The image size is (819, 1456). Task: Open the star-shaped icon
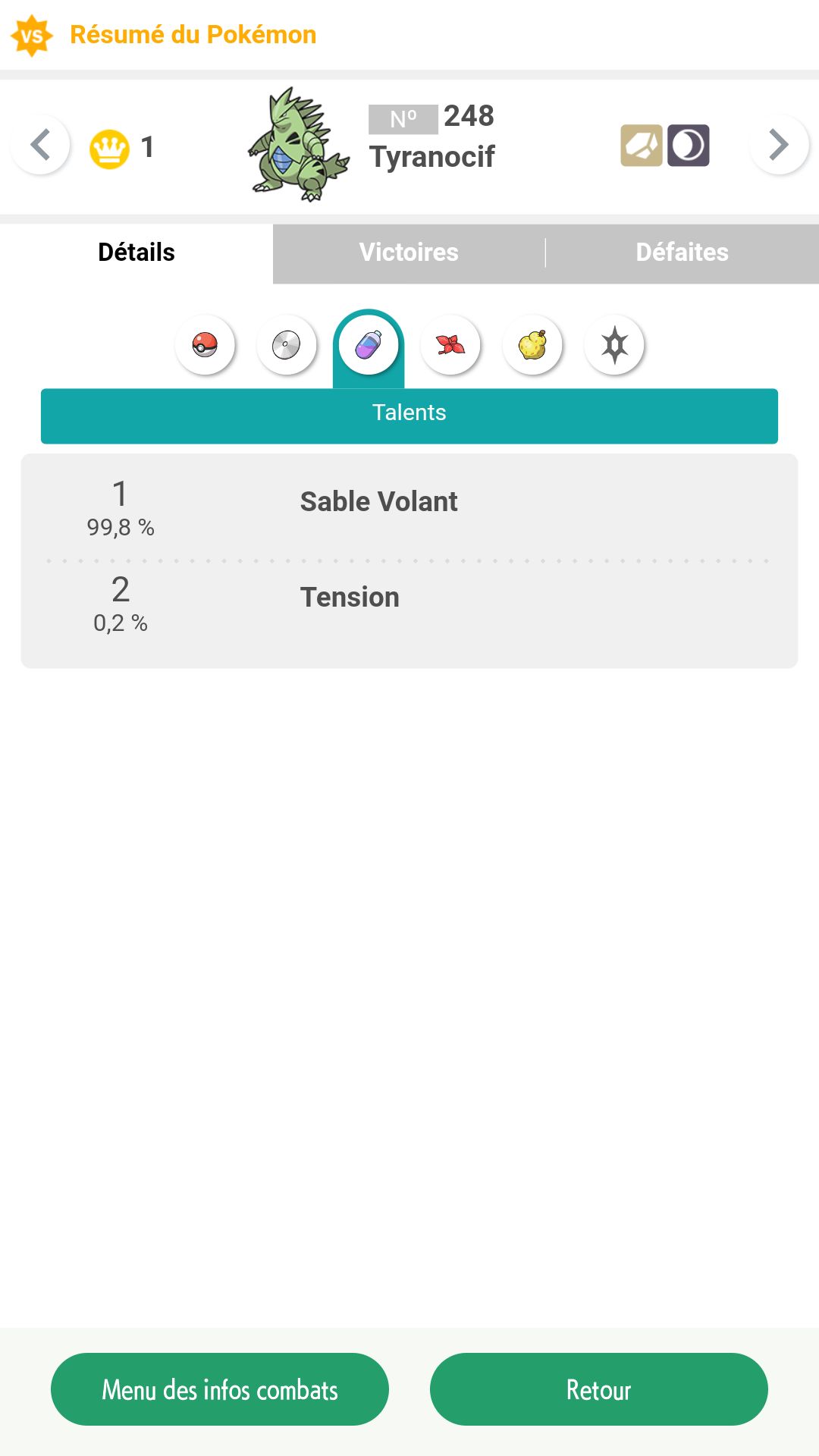pos(614,345)
